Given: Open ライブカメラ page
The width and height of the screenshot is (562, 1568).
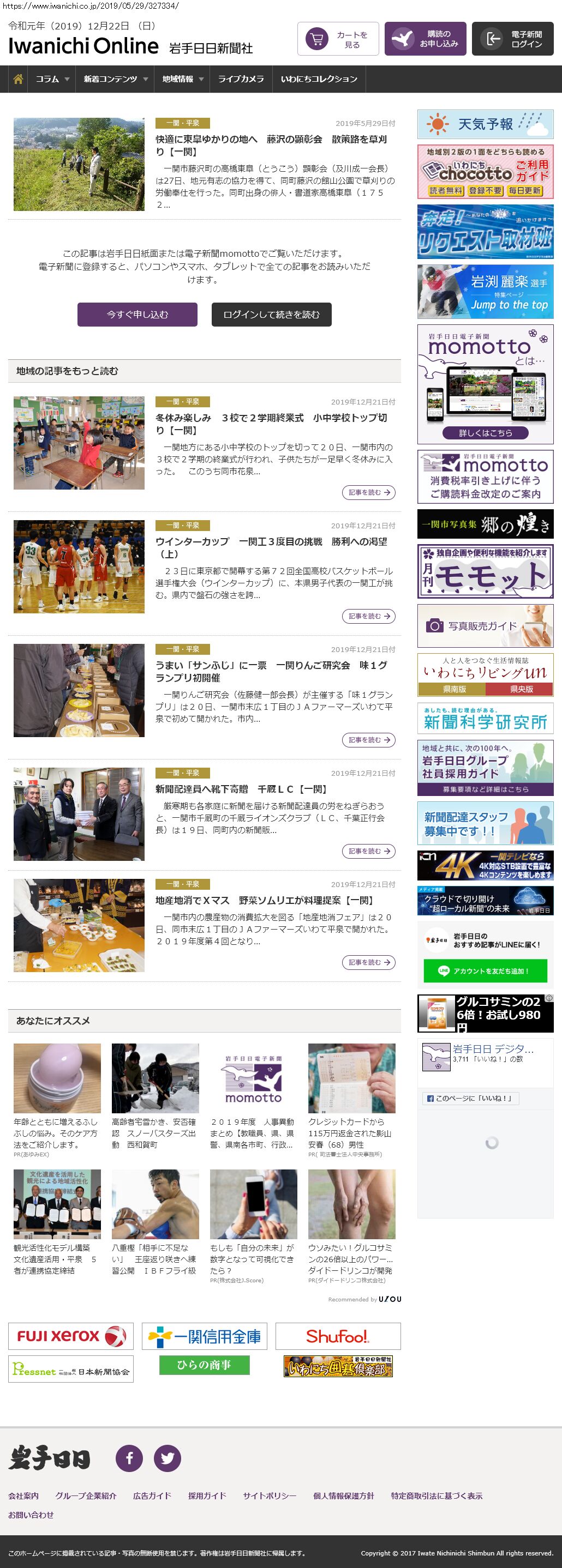Looking at the screenshot, I should 241,79.
